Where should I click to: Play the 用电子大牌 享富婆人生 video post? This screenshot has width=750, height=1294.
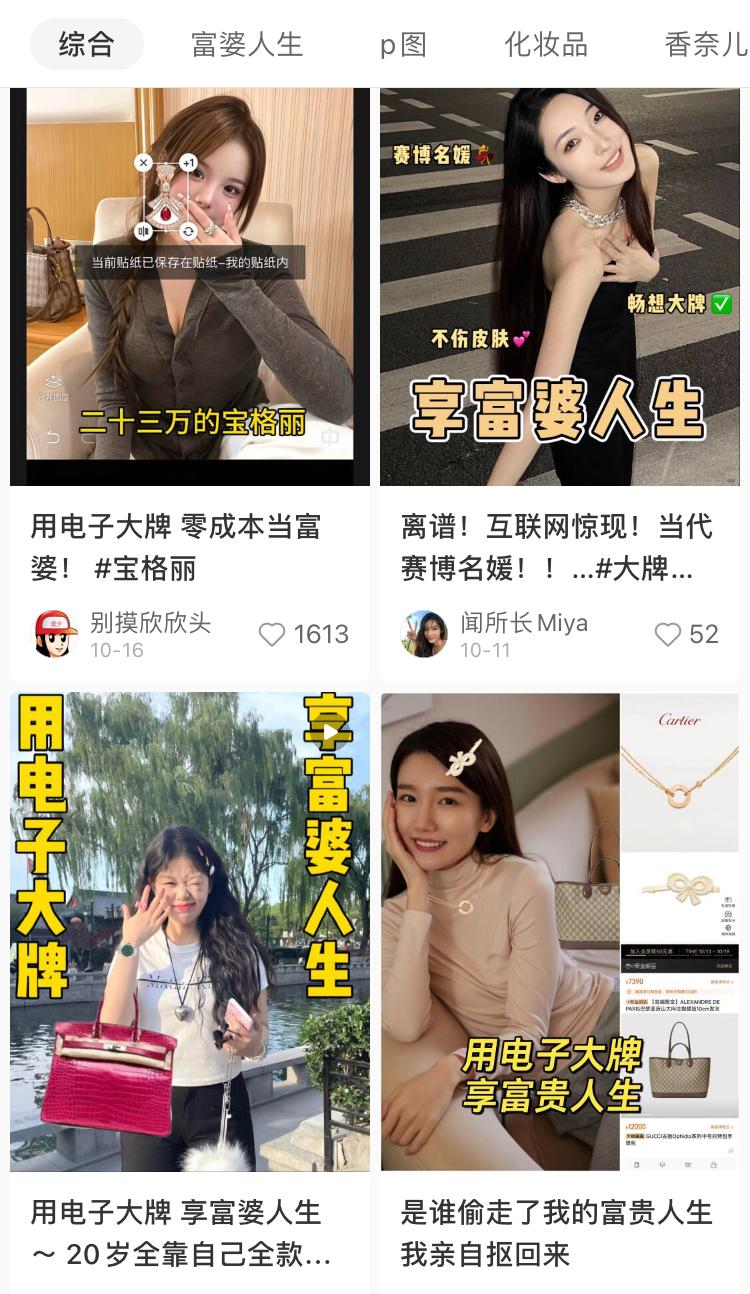click(x=189, y=930)
